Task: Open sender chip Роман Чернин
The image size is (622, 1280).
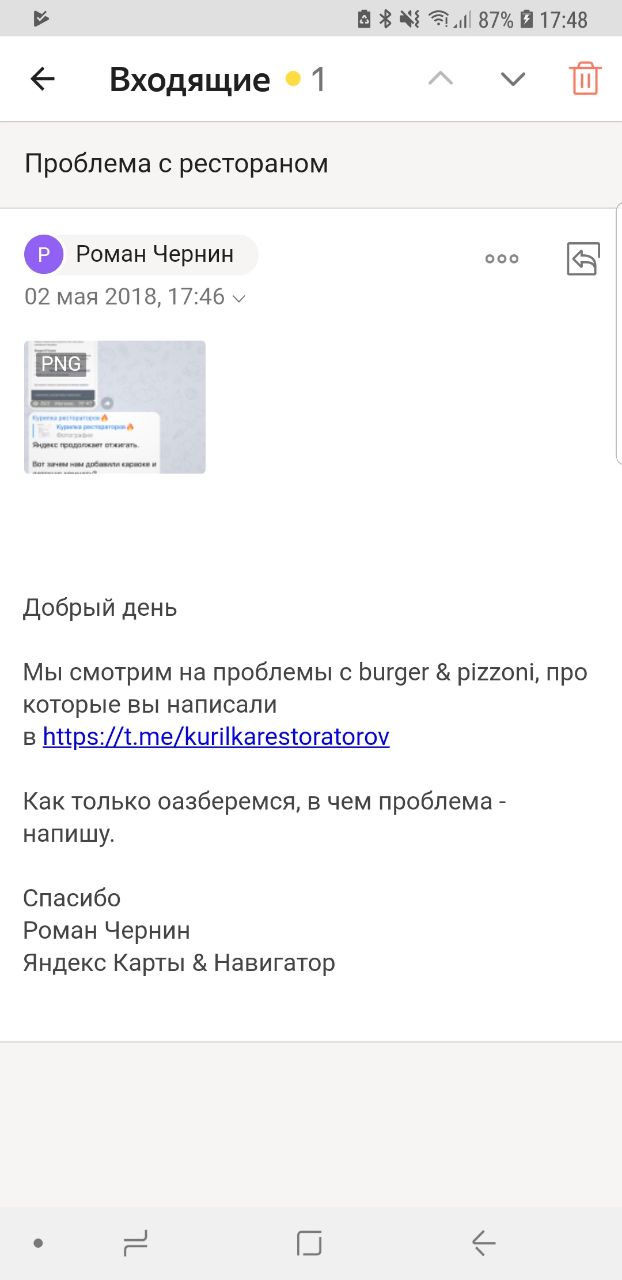Action: 141,255
